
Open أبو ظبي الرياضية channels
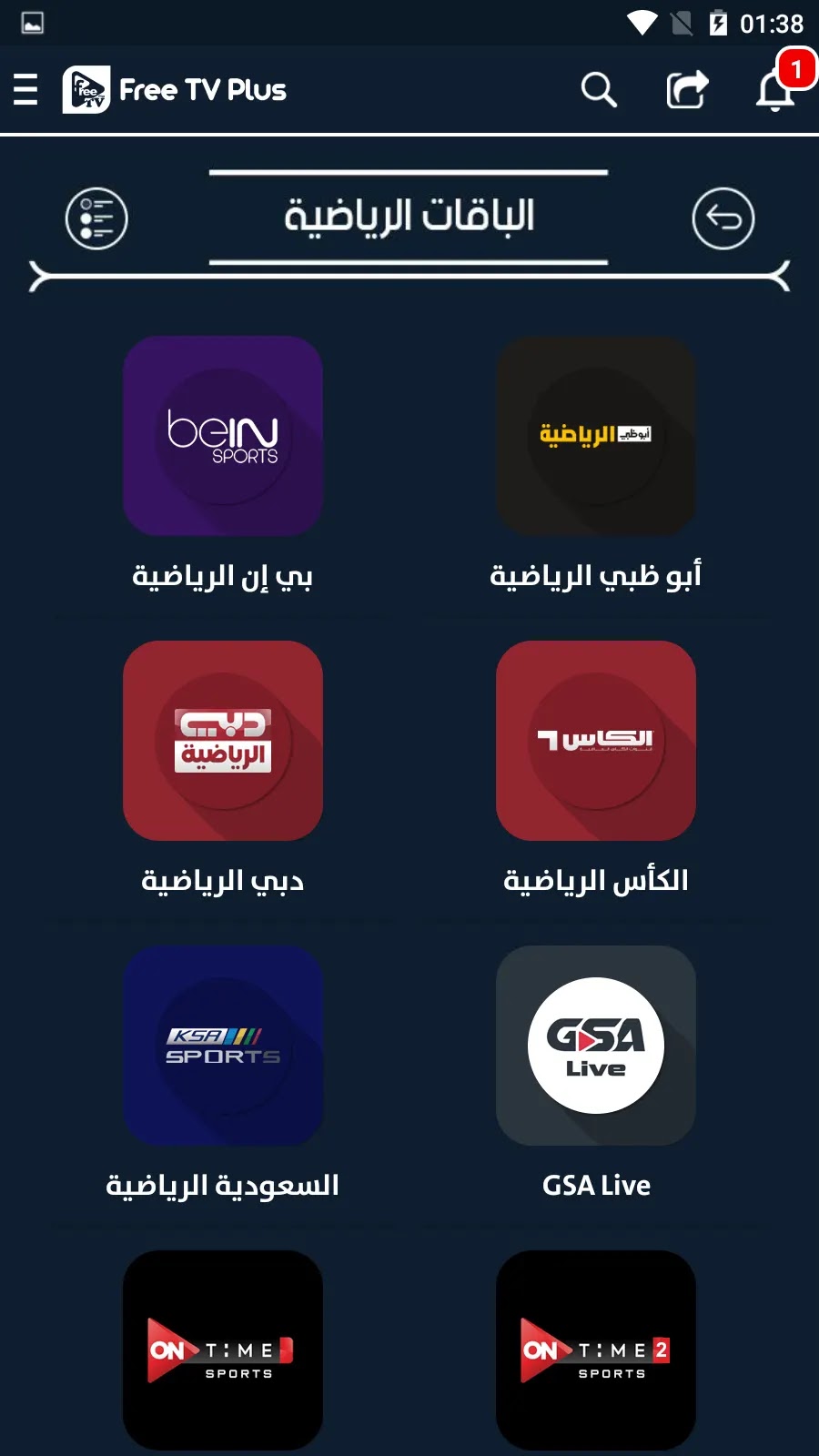coord(596,436)
